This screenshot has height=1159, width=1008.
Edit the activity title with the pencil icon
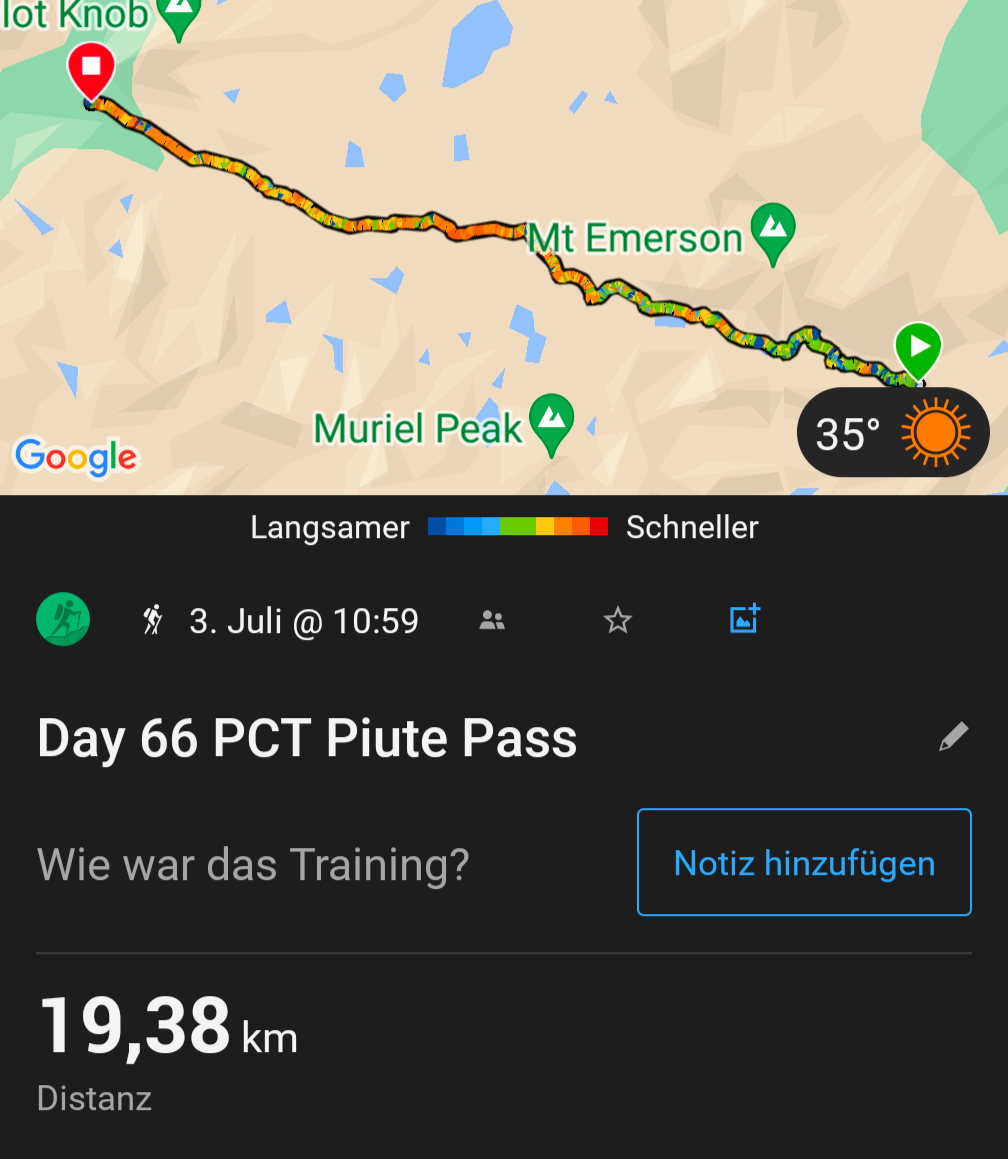[x=953, y=738]
